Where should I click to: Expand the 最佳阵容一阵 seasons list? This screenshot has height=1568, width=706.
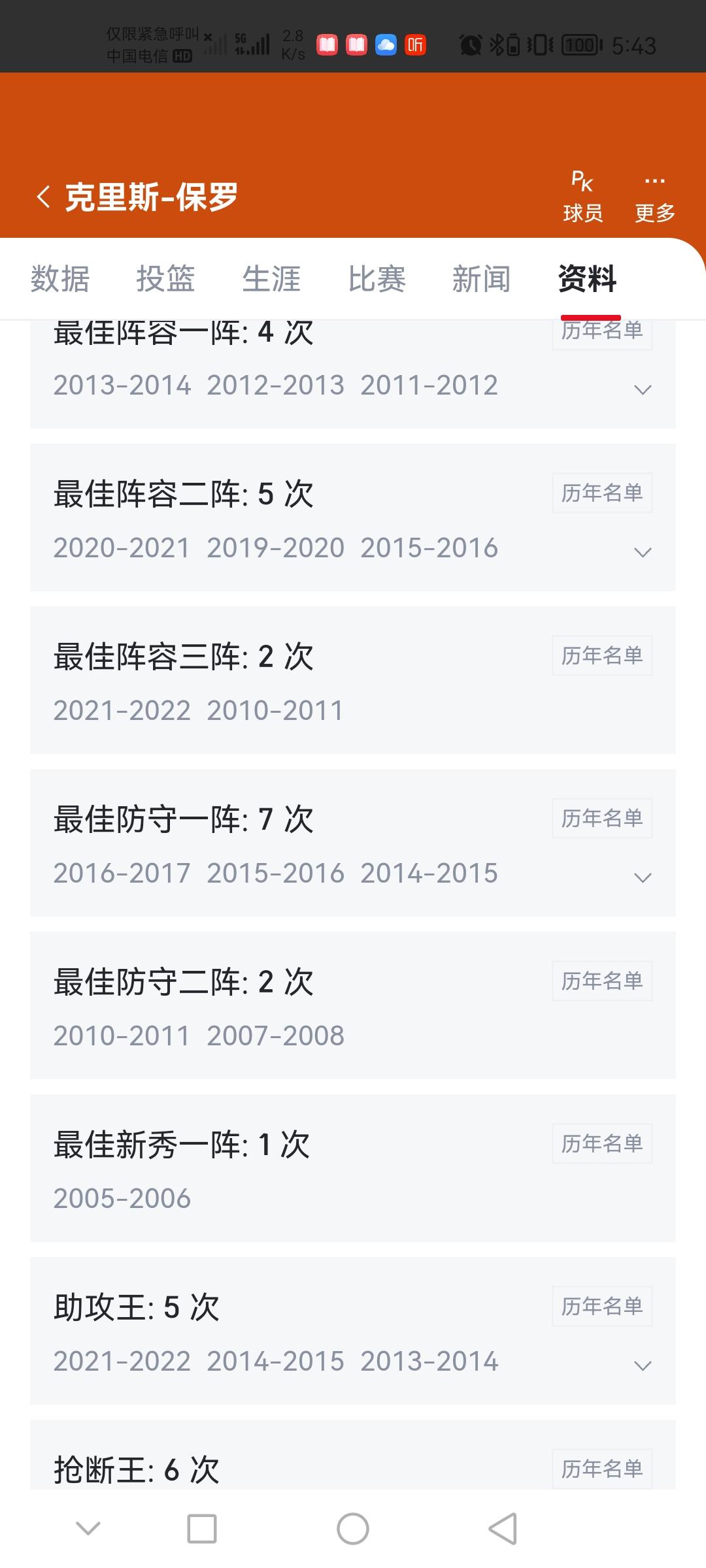643,390
